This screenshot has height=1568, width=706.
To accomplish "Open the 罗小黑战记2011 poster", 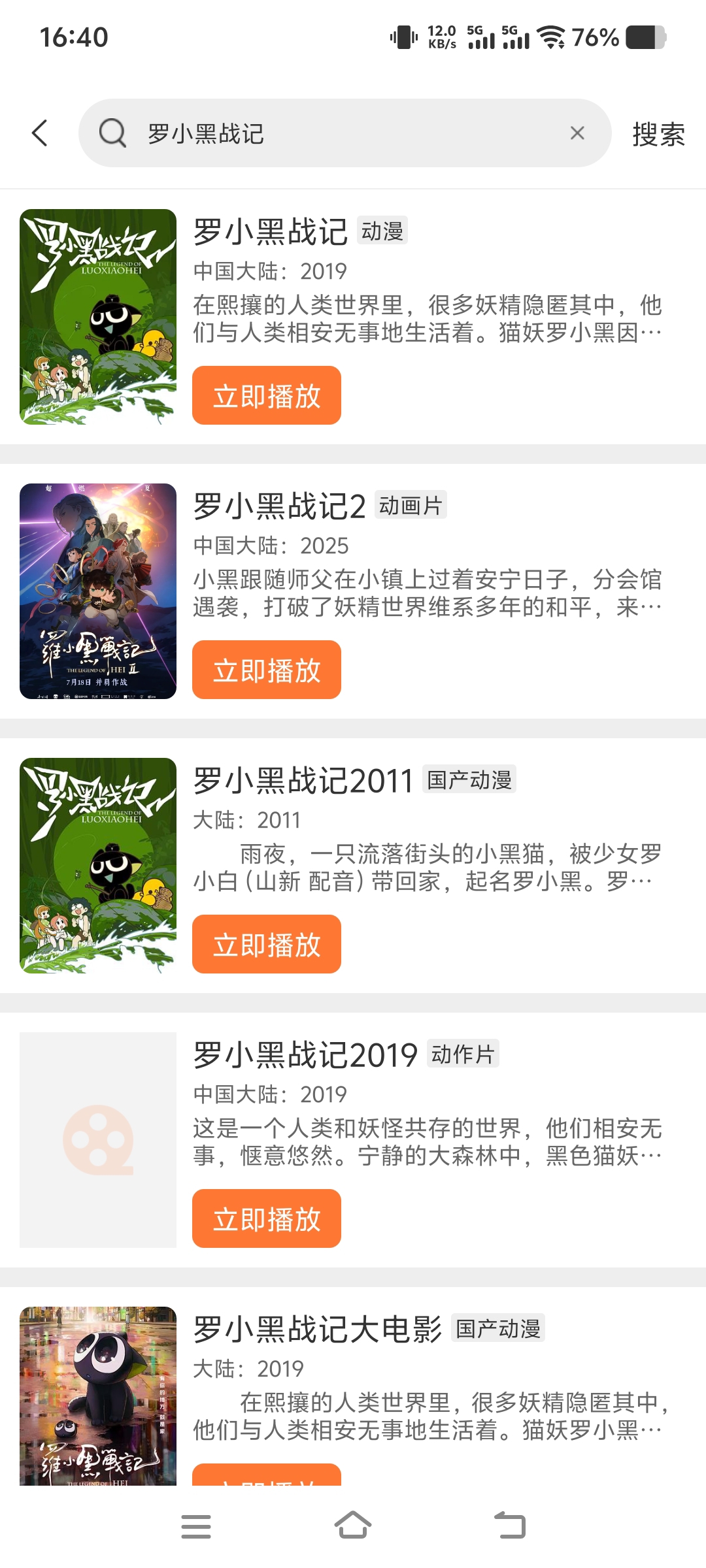I will [98, 866].
